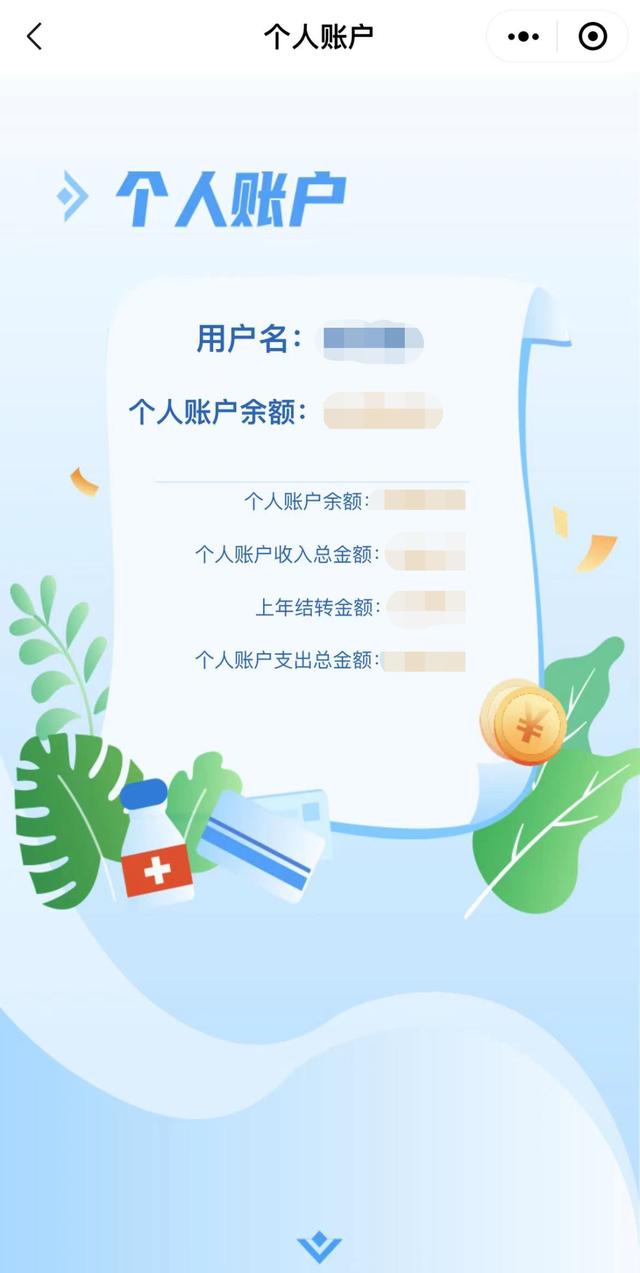Close the mini program with target icon

click(x=593, y=37)
